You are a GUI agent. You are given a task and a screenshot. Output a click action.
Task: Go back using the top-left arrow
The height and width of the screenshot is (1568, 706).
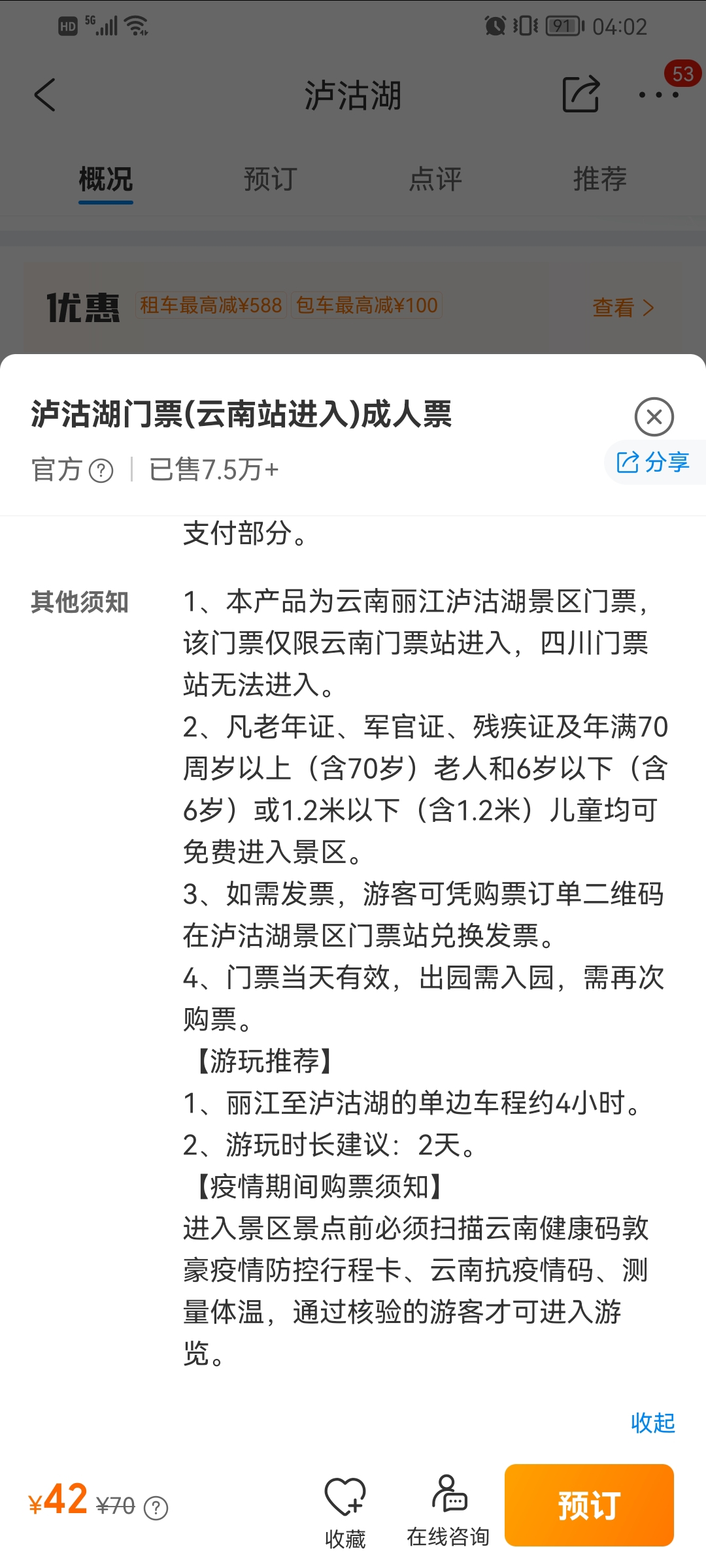click(45, 95)
